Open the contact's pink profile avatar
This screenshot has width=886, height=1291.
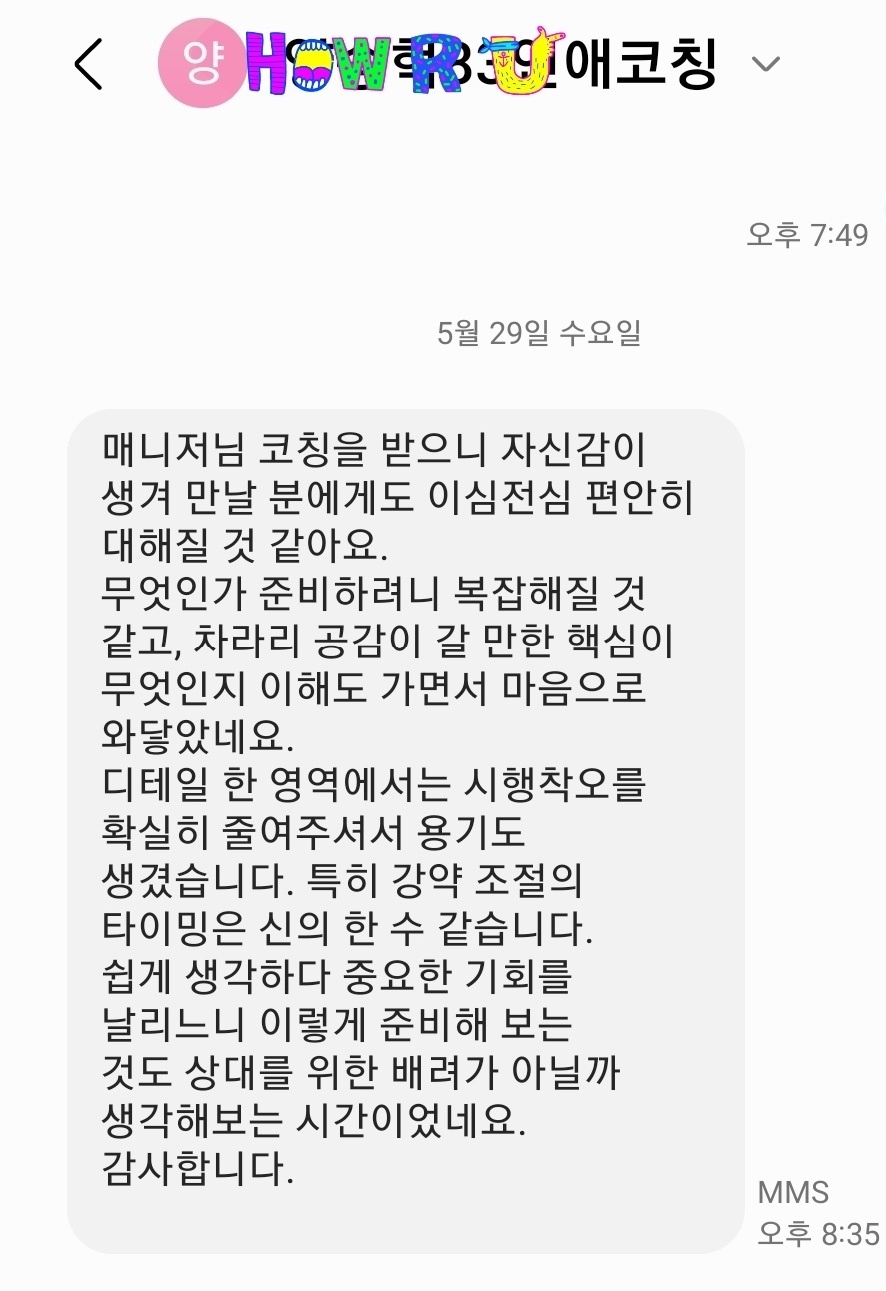[200, 64]
